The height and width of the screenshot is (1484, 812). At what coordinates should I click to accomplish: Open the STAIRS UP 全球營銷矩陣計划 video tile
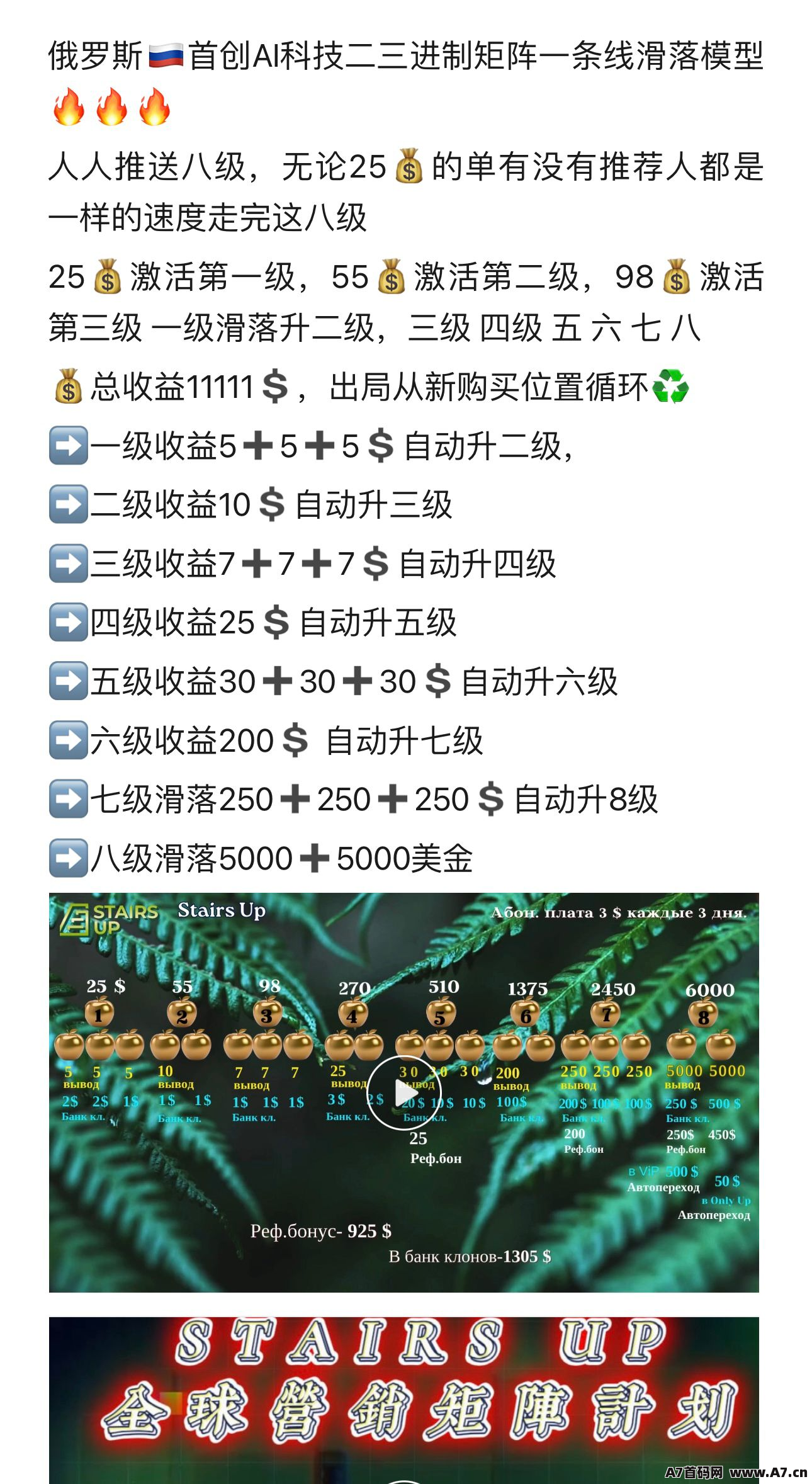(x=404, y=1400)
